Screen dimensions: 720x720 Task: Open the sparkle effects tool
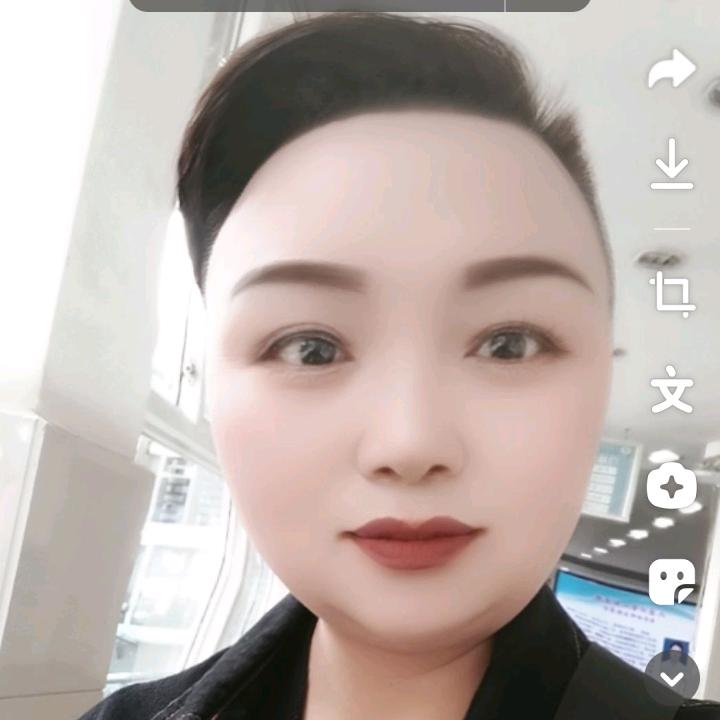[672, 487]
